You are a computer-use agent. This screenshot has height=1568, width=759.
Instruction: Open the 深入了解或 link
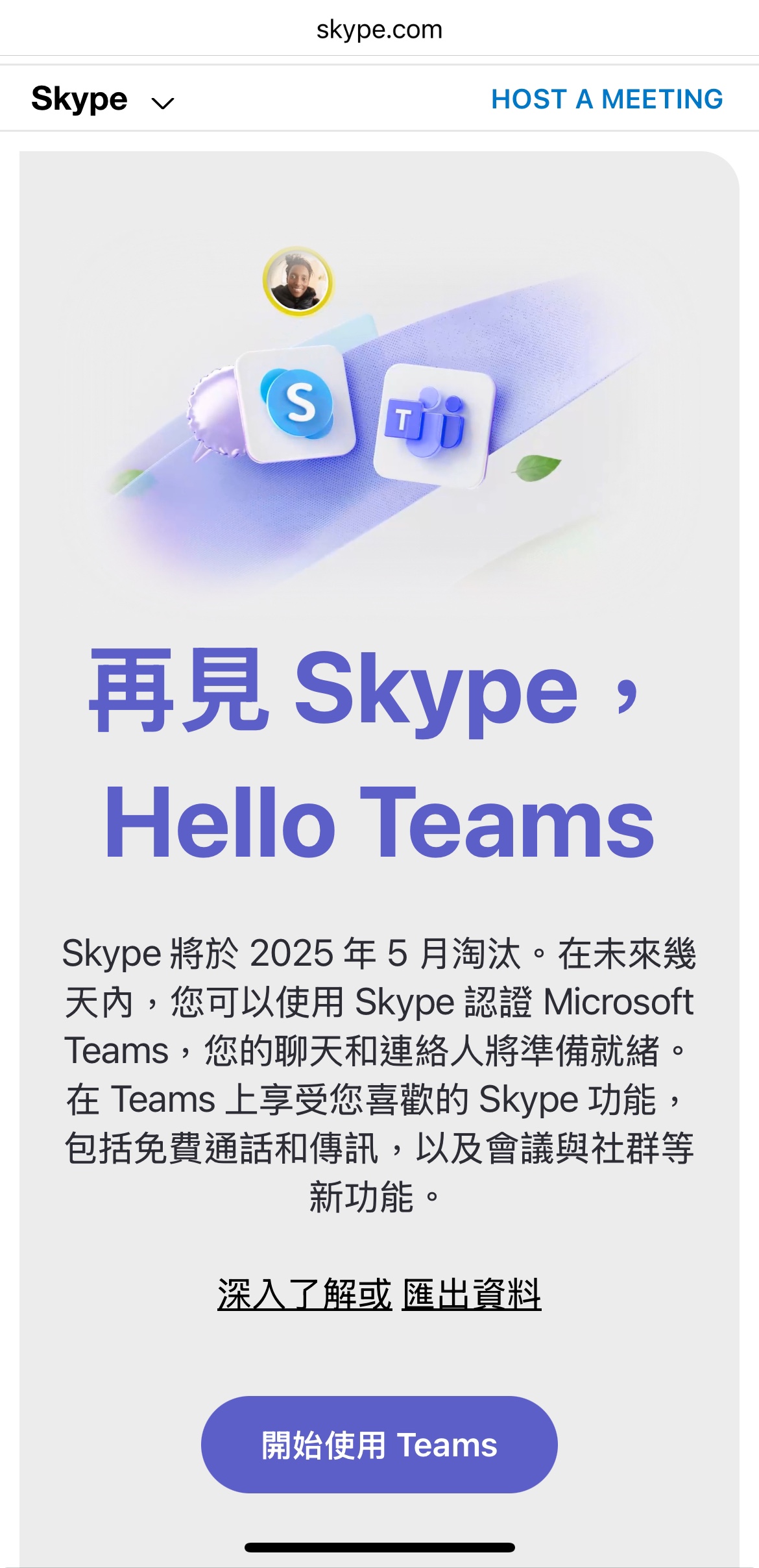click(x=304, y=1294)
